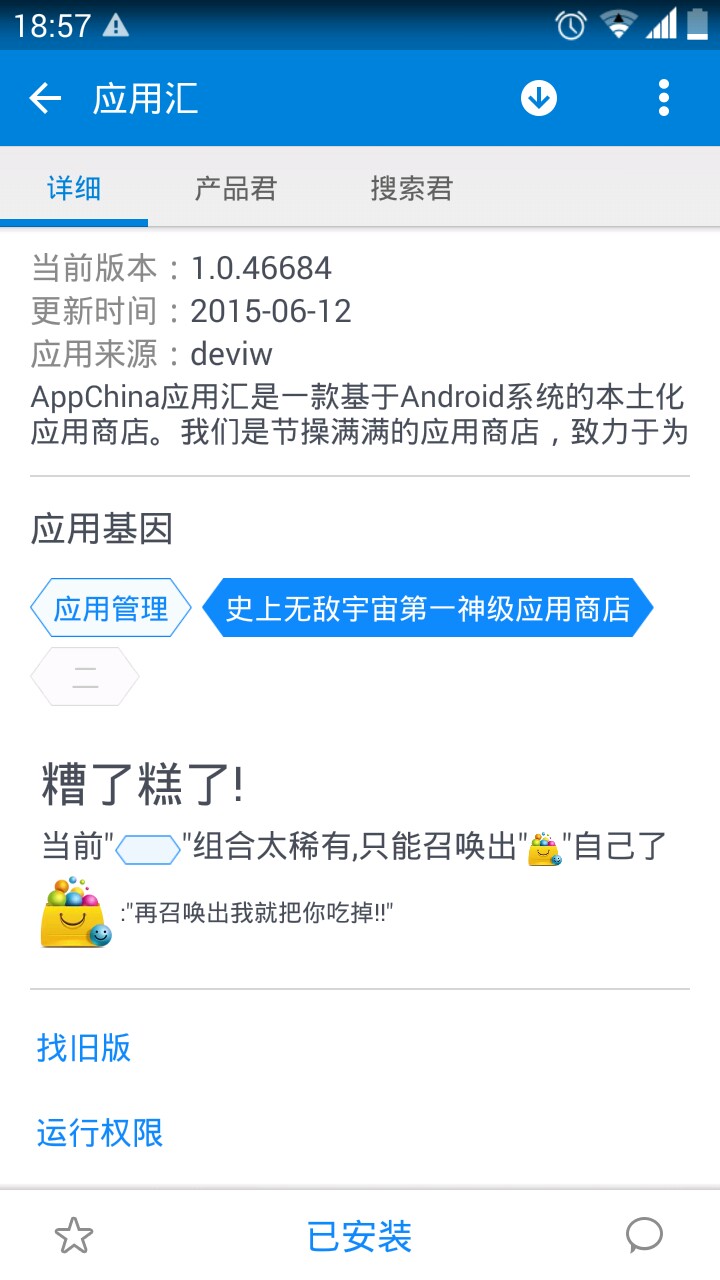Viewport: 720px width, 1280px height.
Task: Tap the gray hexagon tag with dashes
Action: [85, 677]
